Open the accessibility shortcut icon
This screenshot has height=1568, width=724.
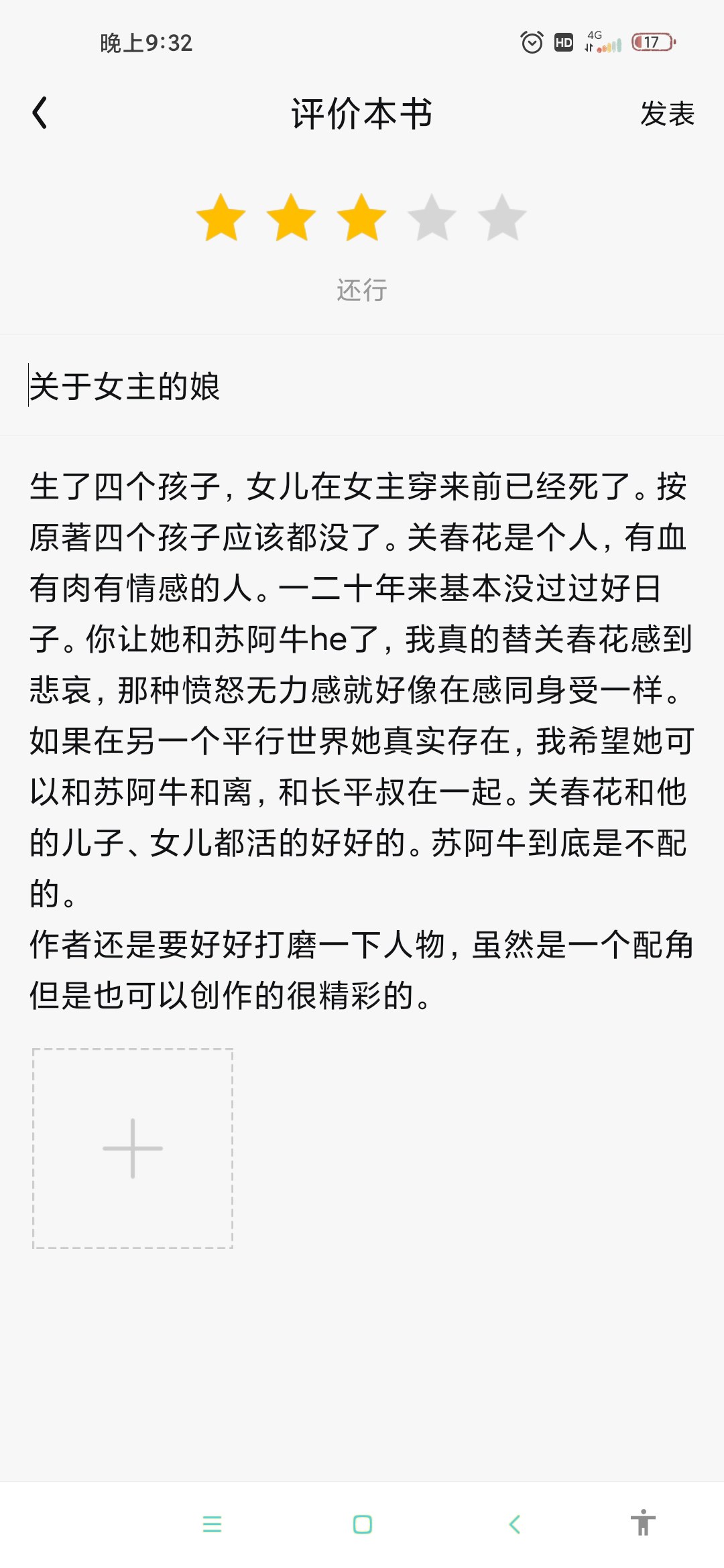643,1522
